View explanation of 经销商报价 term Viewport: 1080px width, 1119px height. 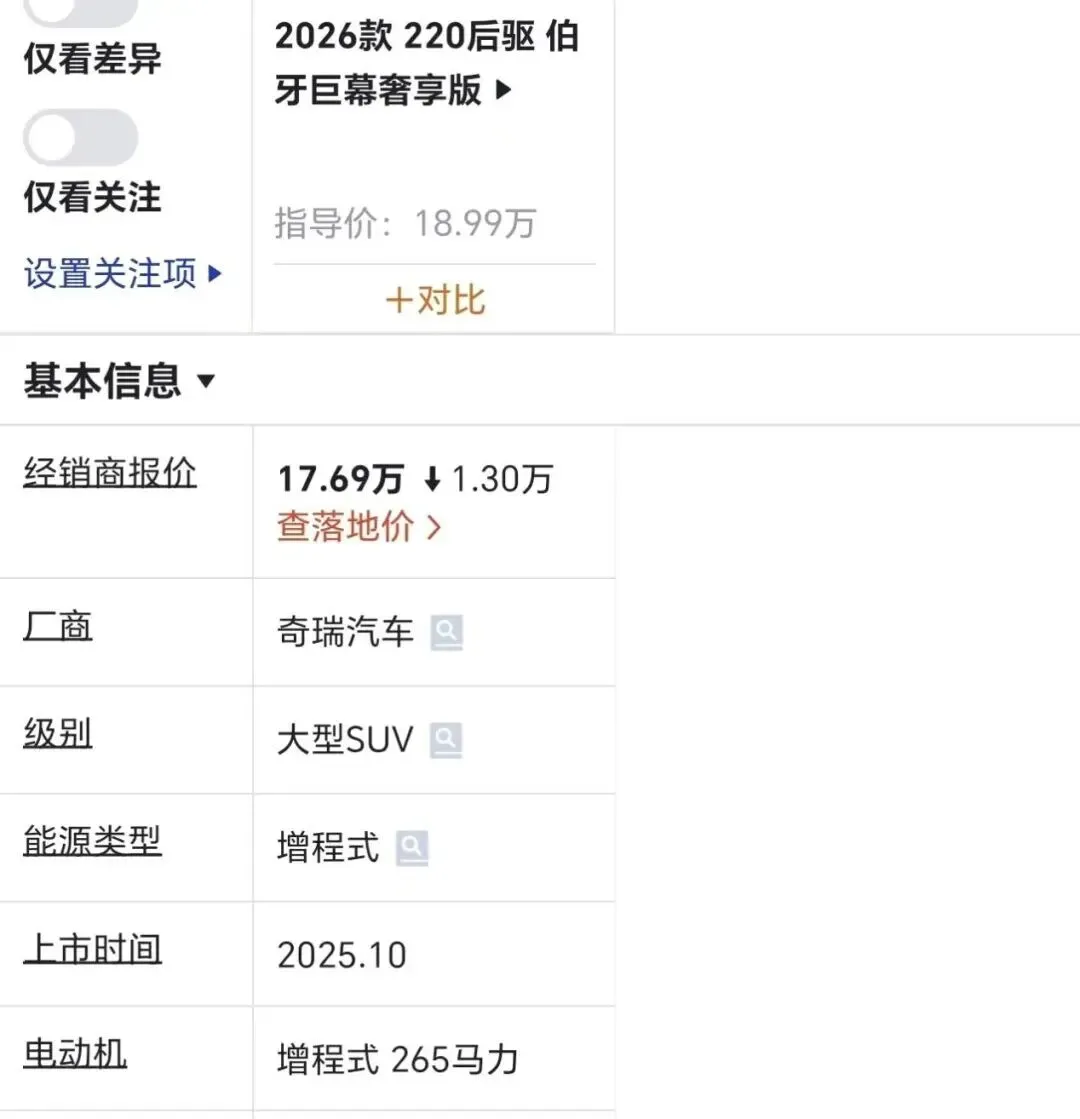[x=110, y=472]
